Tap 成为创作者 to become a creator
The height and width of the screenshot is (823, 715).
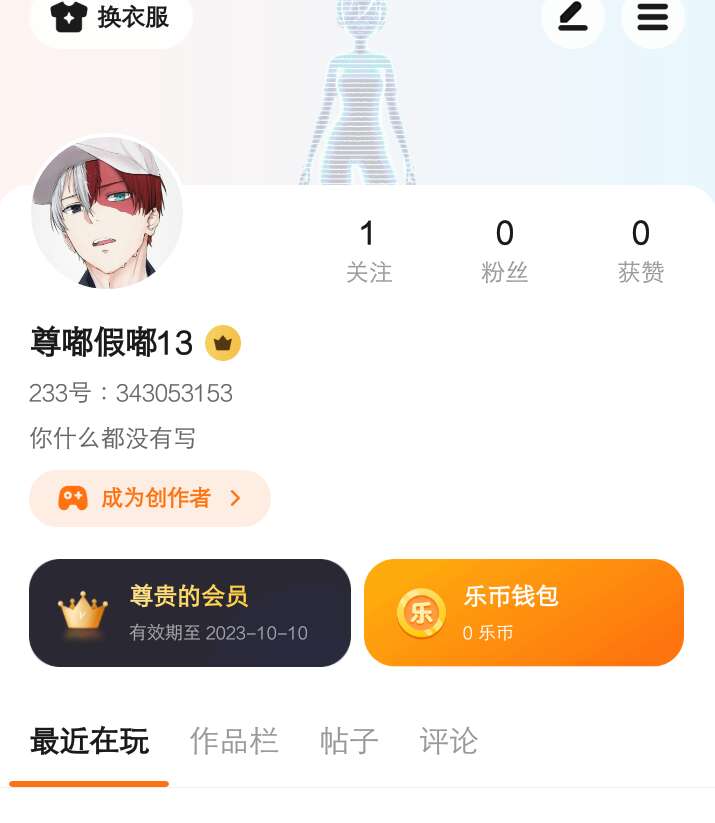tap(150, 498)
